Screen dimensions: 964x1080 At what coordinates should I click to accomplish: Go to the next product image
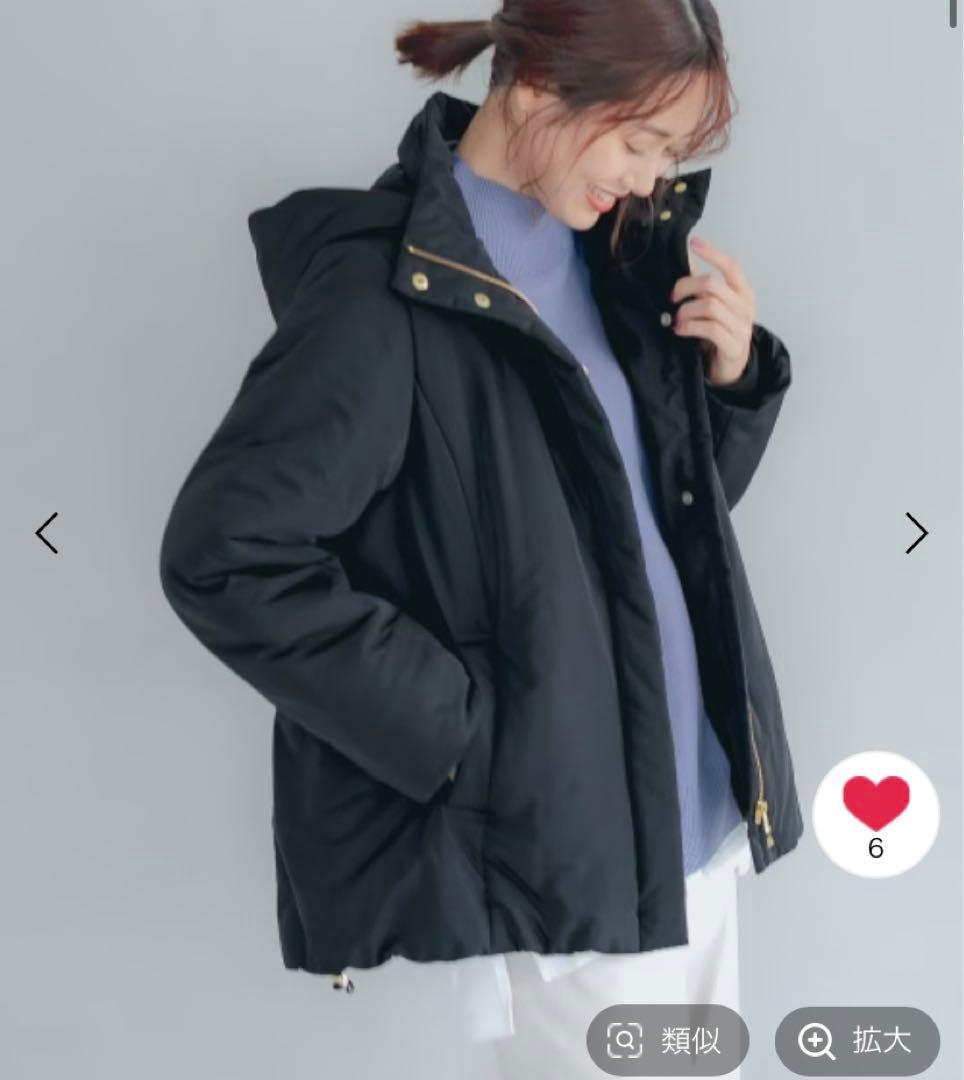coord(916,533)
